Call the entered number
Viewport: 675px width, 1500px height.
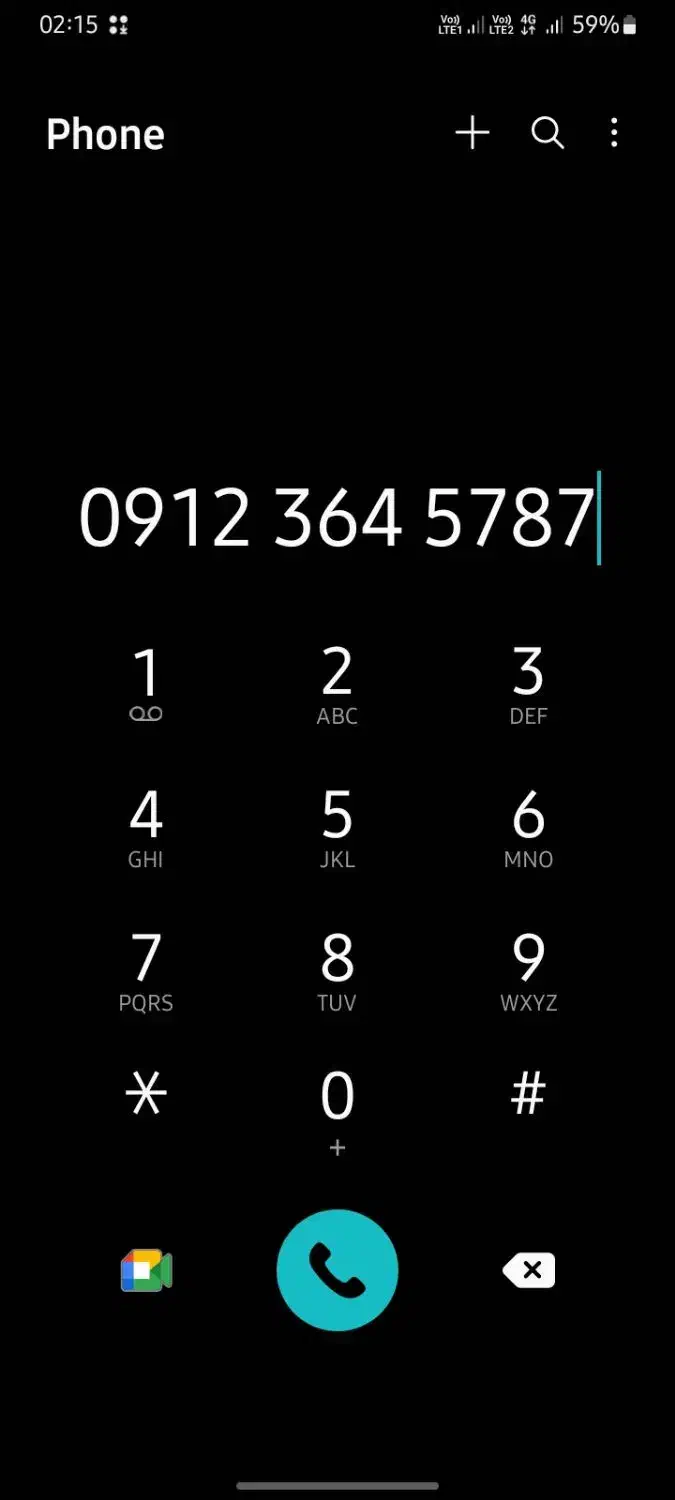pyautogui.click(x=337, y=1270)
